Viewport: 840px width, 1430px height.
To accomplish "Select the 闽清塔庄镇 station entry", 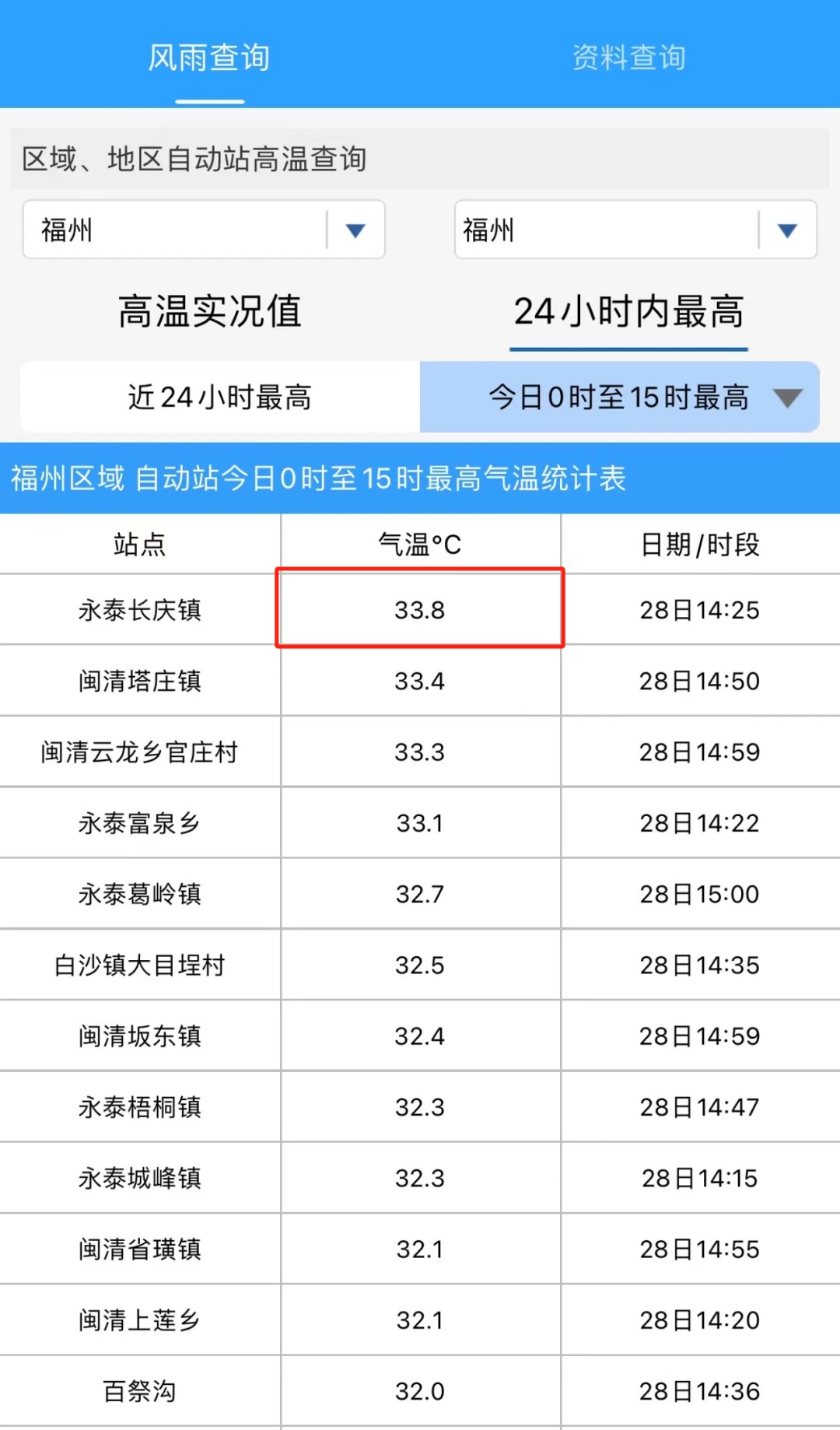I will (138, 681).
